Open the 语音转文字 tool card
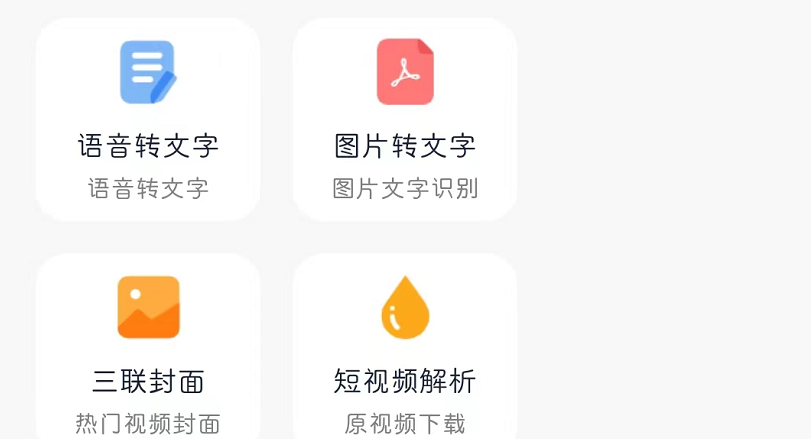This screenshot has width=811, height=439. point(148,120)
